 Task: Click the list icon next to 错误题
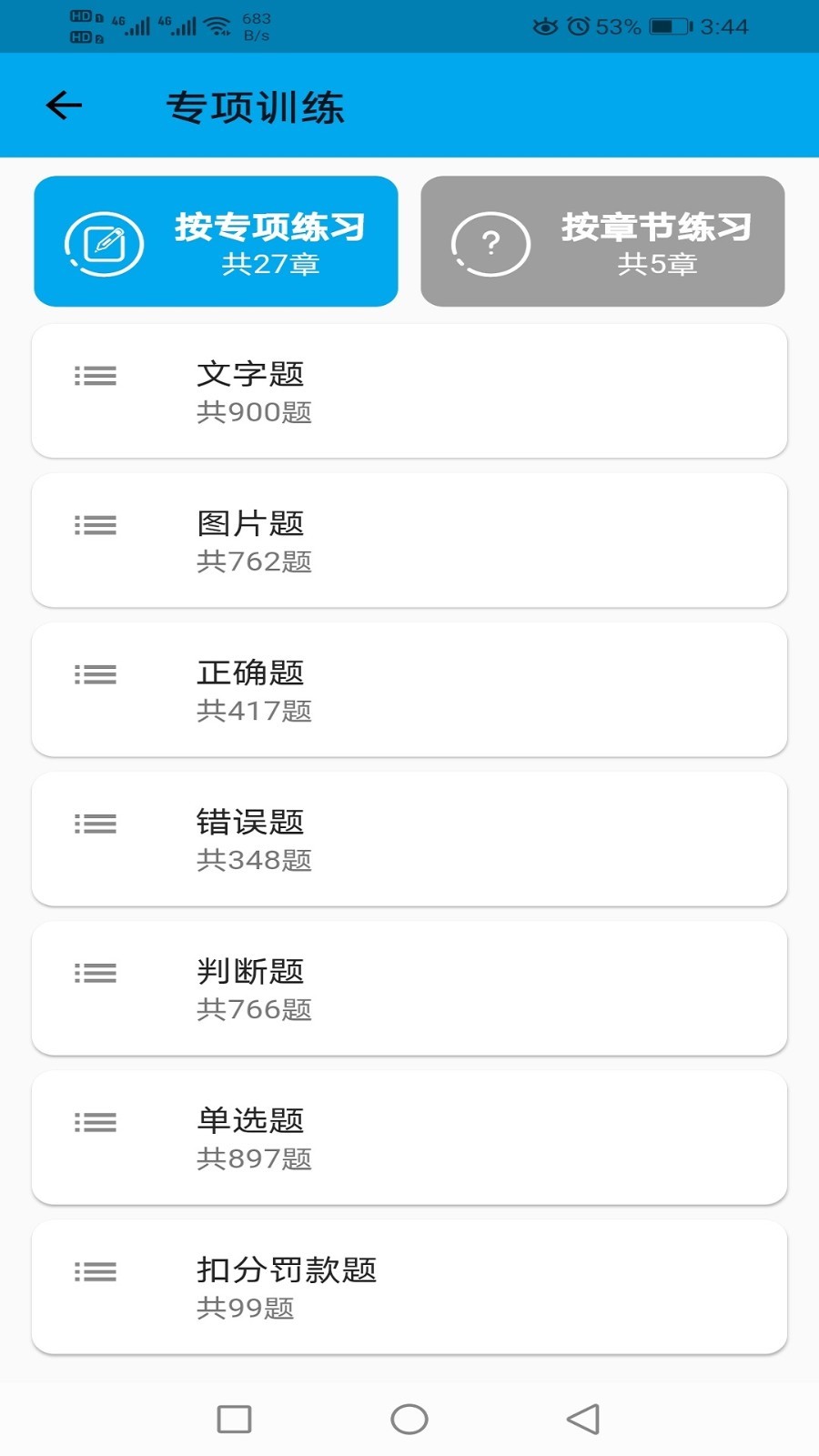coord(95,824)
